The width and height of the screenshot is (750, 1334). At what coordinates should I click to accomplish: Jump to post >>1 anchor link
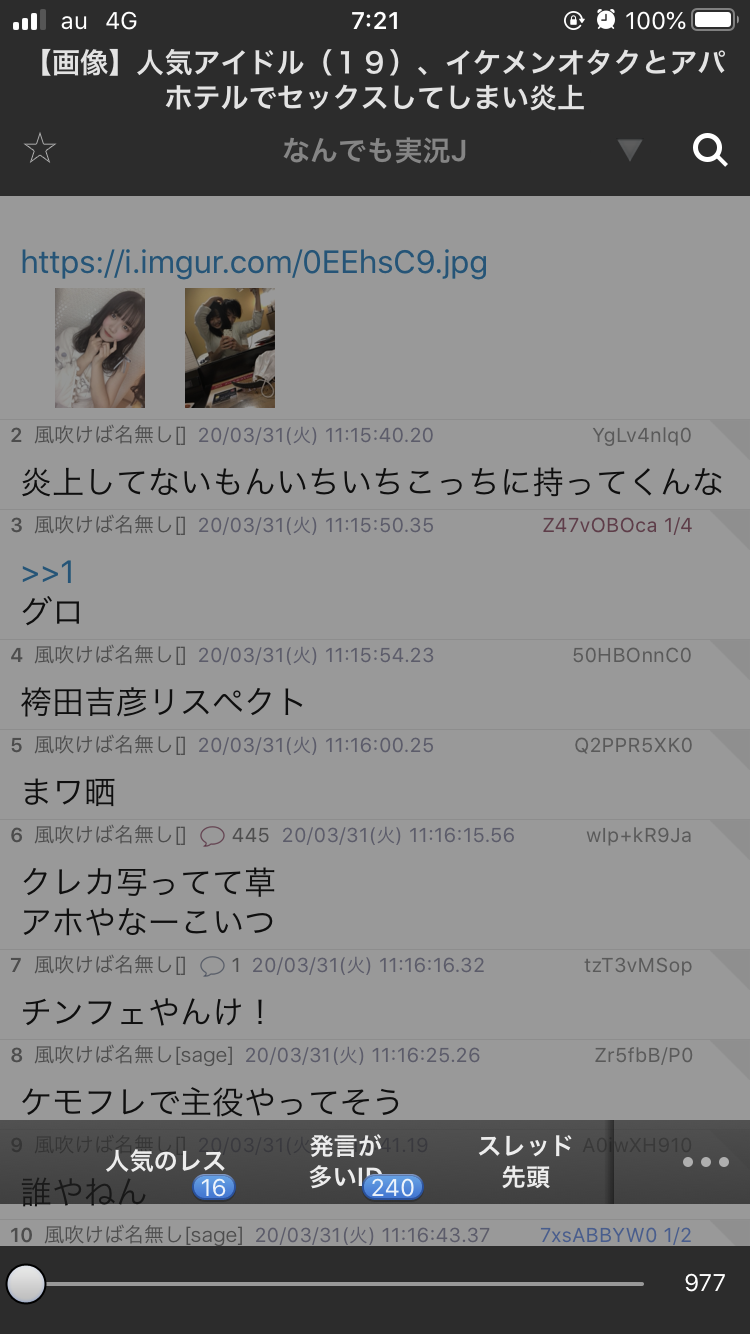[x=48, y=572]
